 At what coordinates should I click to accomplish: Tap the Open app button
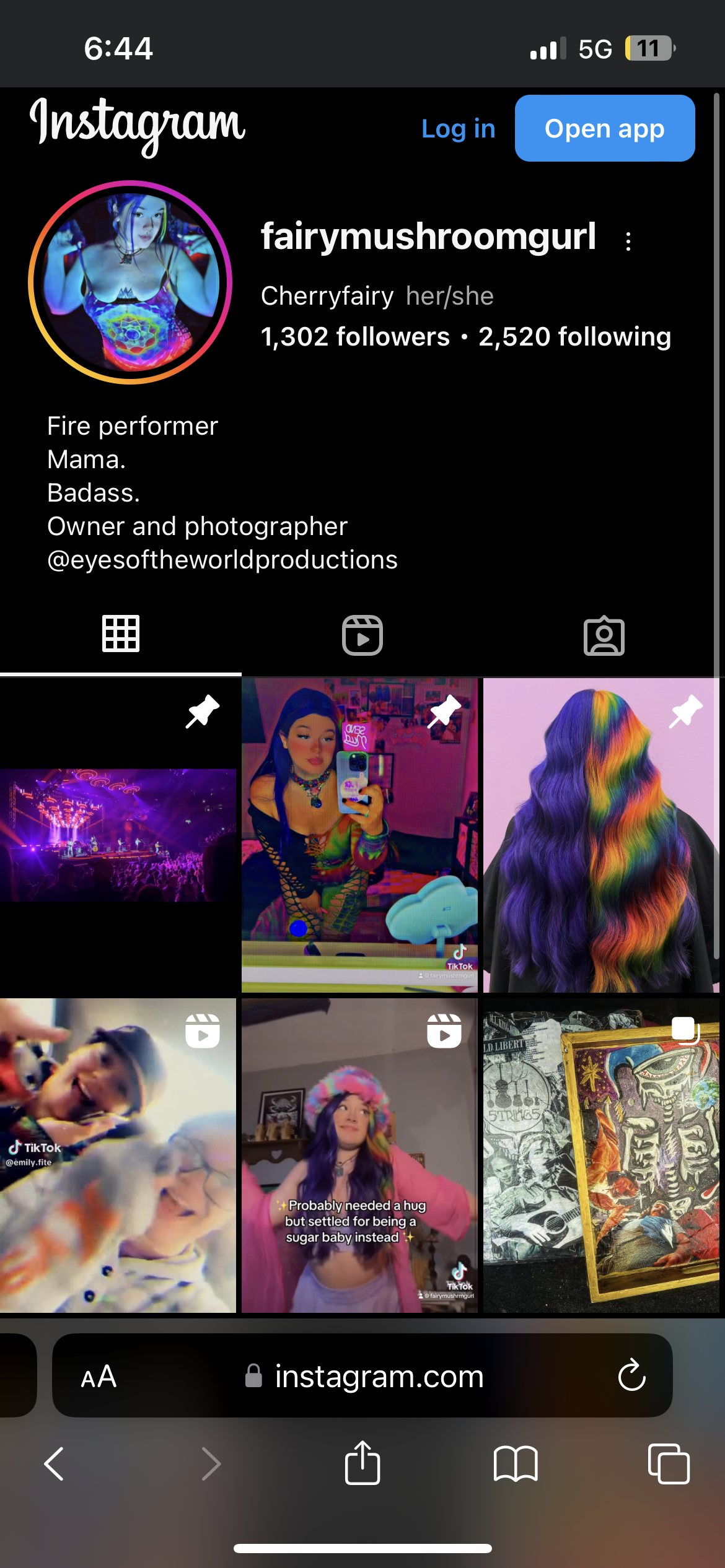604,128
